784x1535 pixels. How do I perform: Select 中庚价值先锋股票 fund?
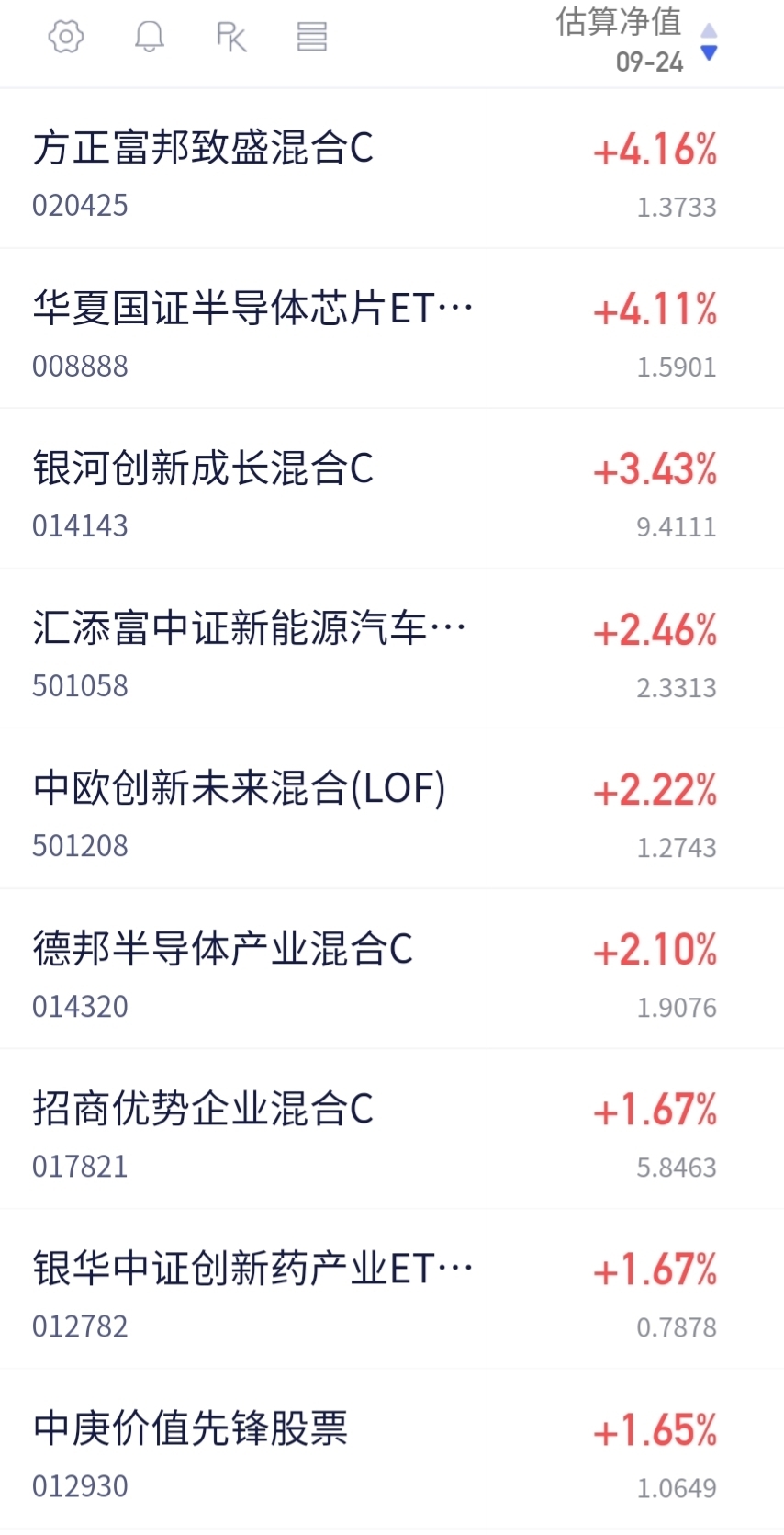392,1449
